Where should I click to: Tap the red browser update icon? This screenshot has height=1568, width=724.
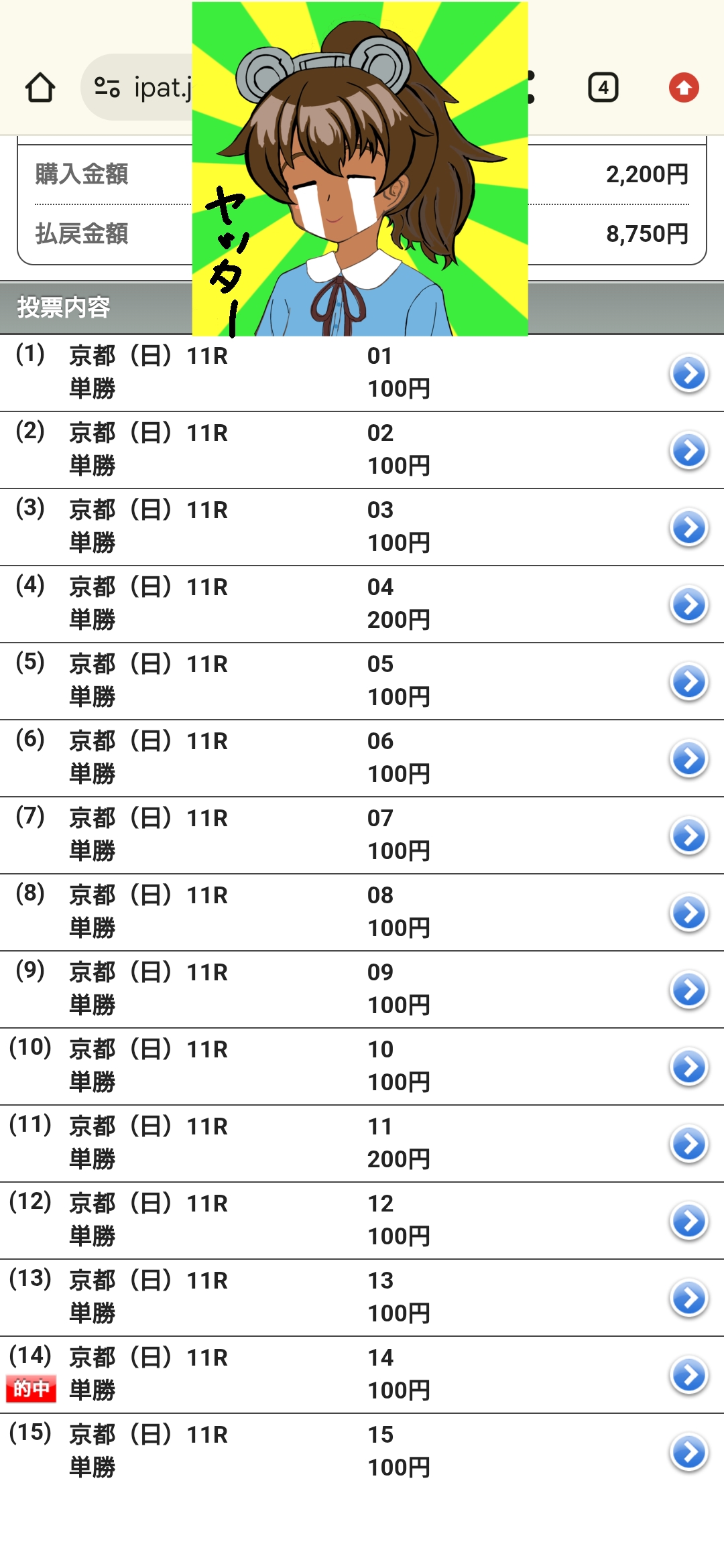point(683,88)
